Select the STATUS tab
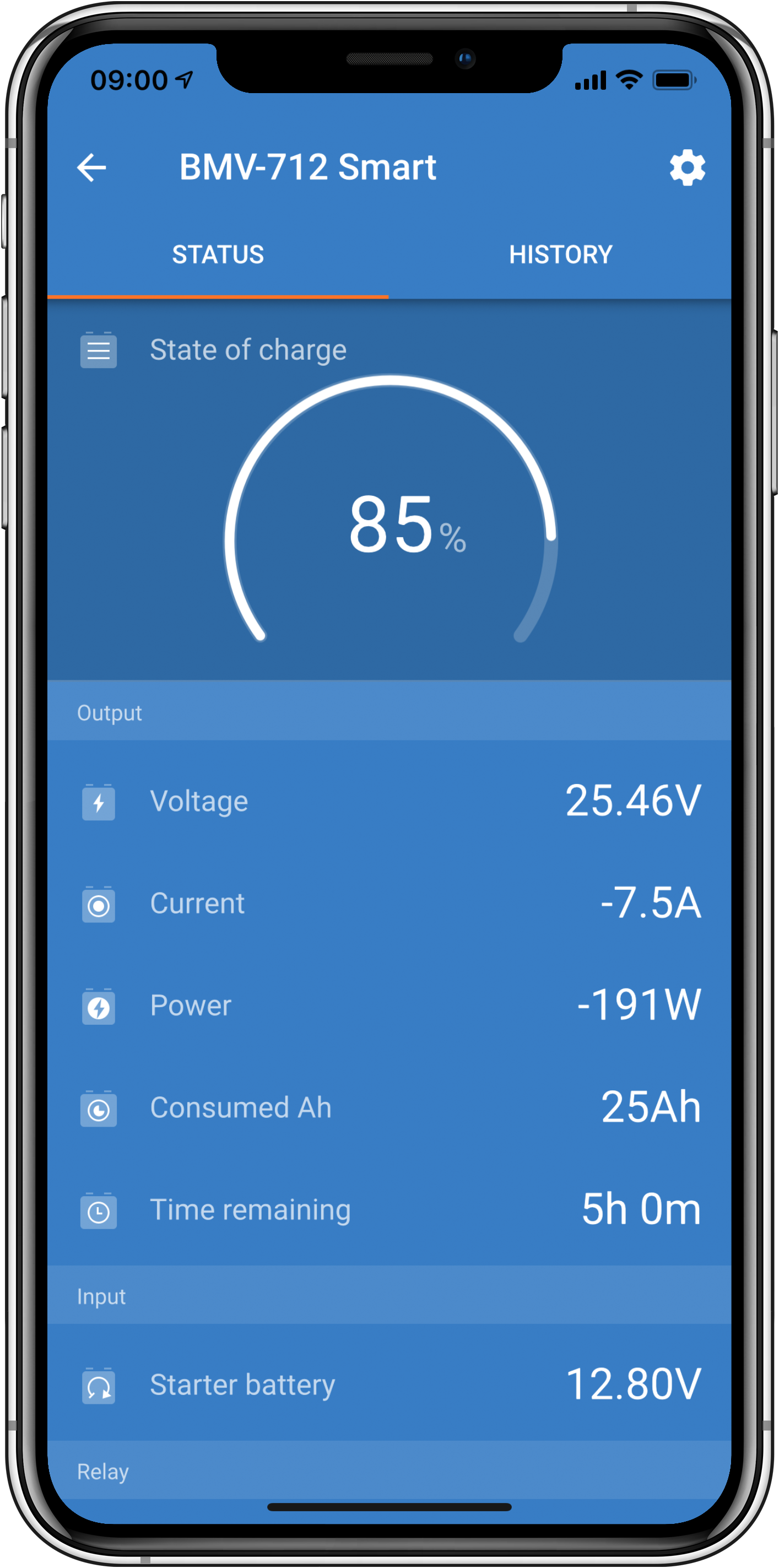The height and width of the screenshot is (1568, 779). [x=218, y=255]
